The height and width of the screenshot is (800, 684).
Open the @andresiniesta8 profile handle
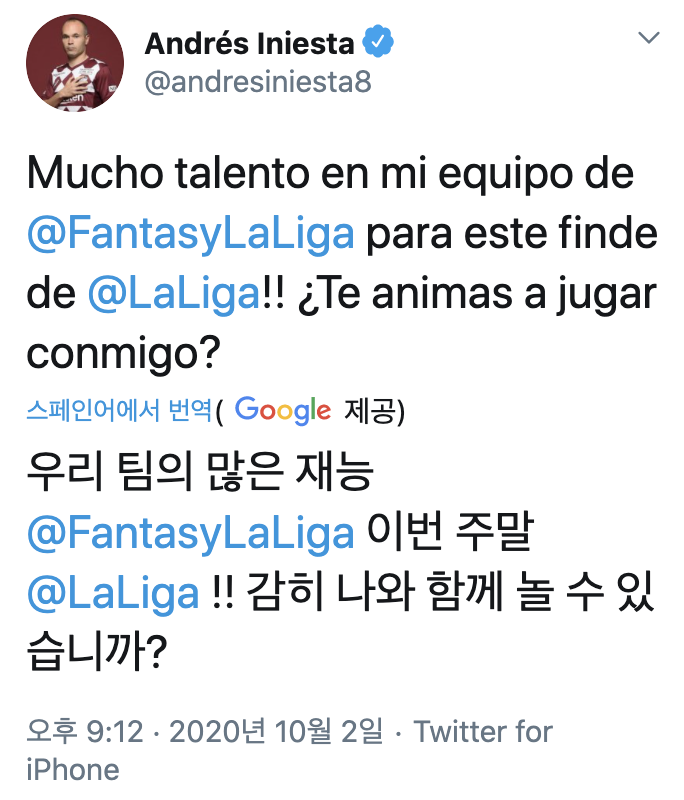point(258,82)
